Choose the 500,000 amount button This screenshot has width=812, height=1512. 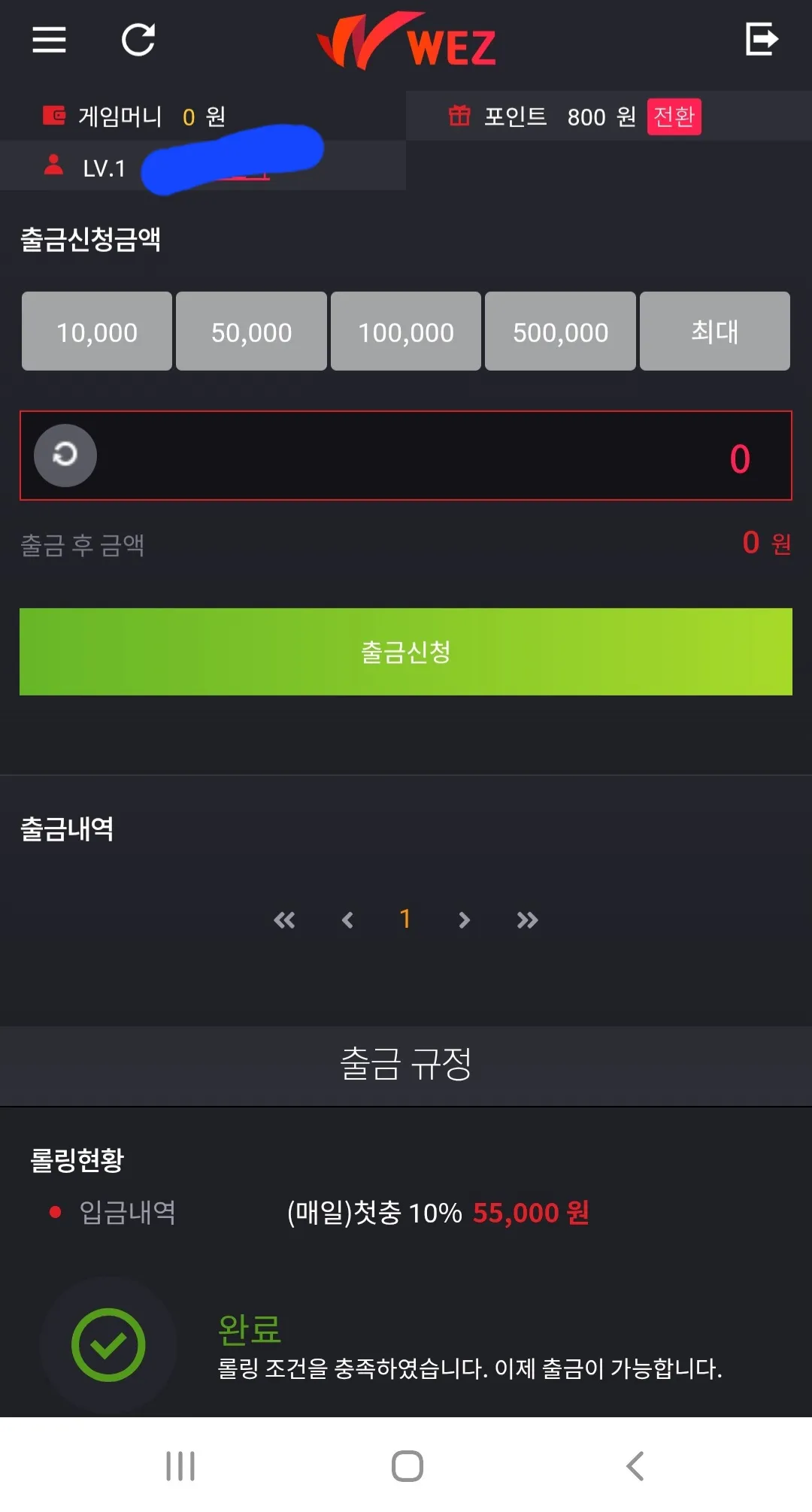(x=560, y=332)
